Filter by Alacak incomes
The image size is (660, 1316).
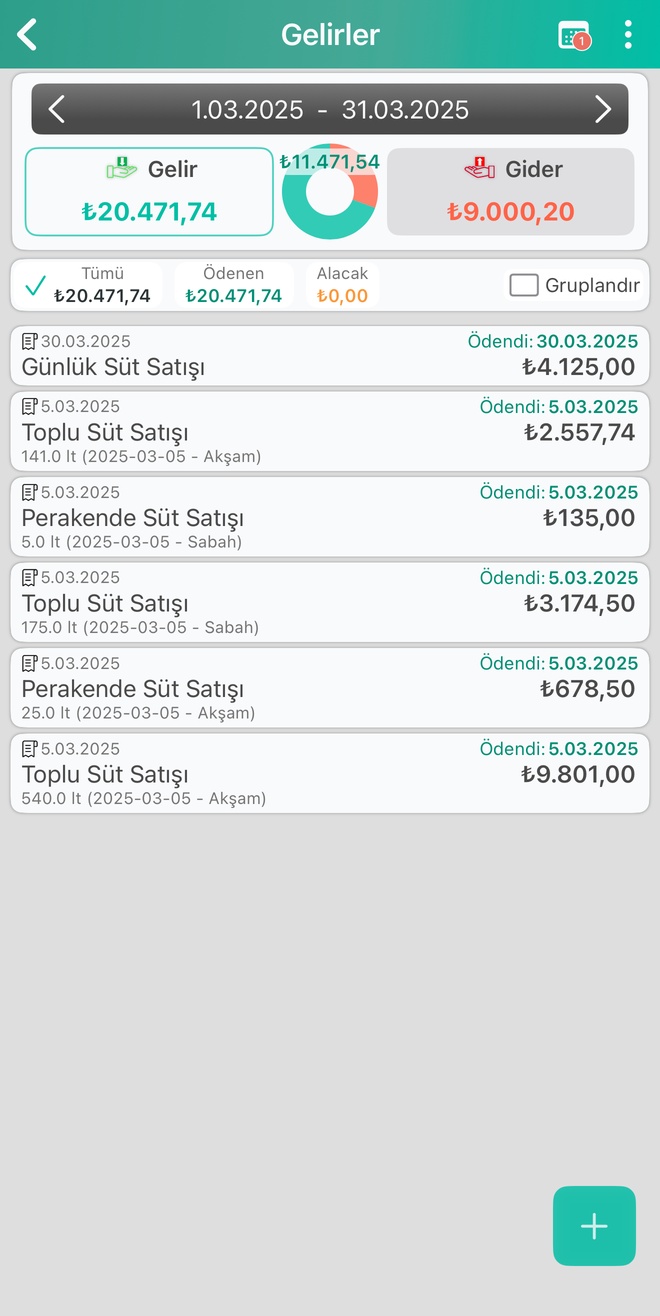click(342, 285)
